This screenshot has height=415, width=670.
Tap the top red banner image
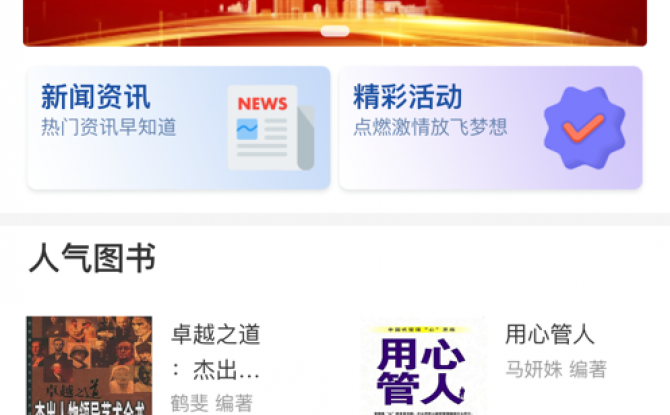pyautogui.click(x=334, y=20)
